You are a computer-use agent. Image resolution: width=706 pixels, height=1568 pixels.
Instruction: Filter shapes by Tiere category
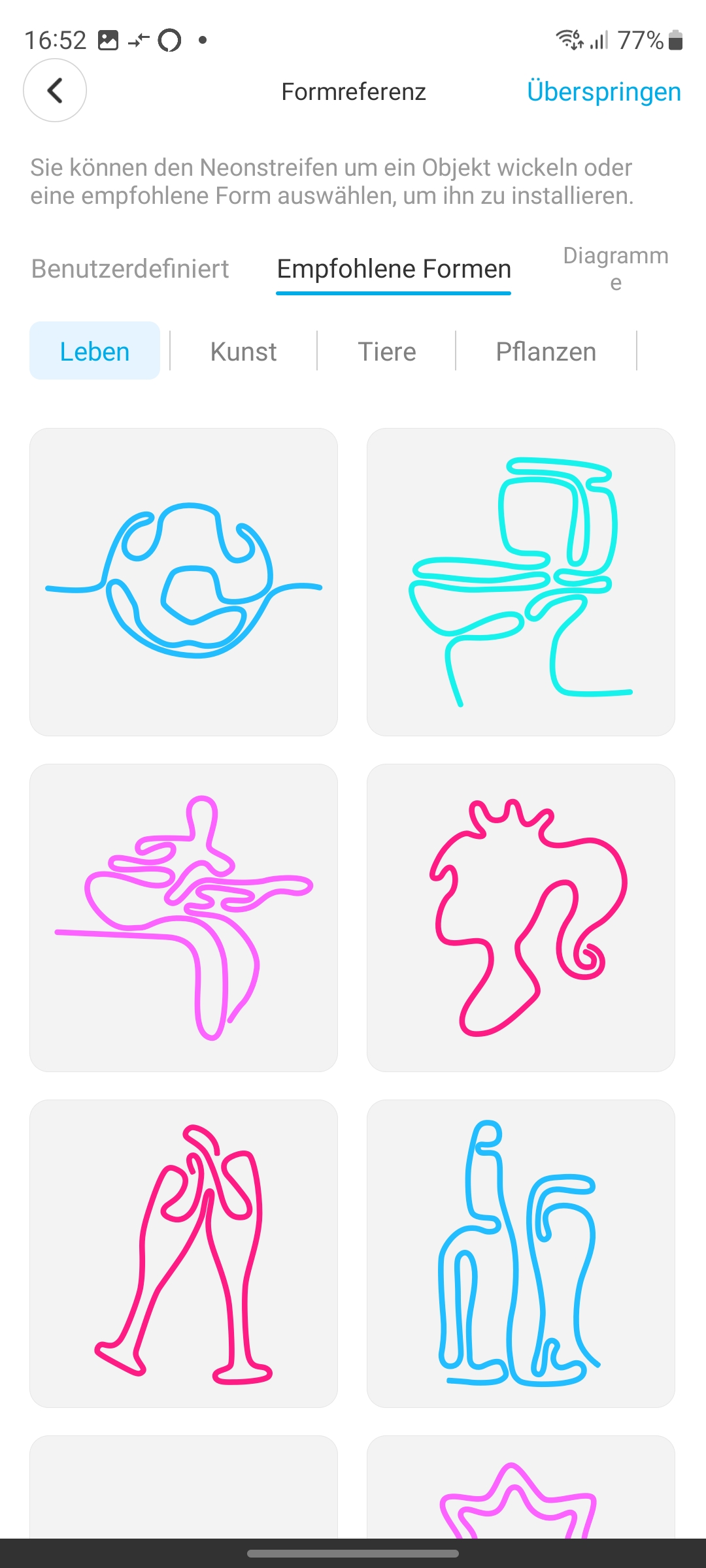pyautogui.click(x=386, y=351)
